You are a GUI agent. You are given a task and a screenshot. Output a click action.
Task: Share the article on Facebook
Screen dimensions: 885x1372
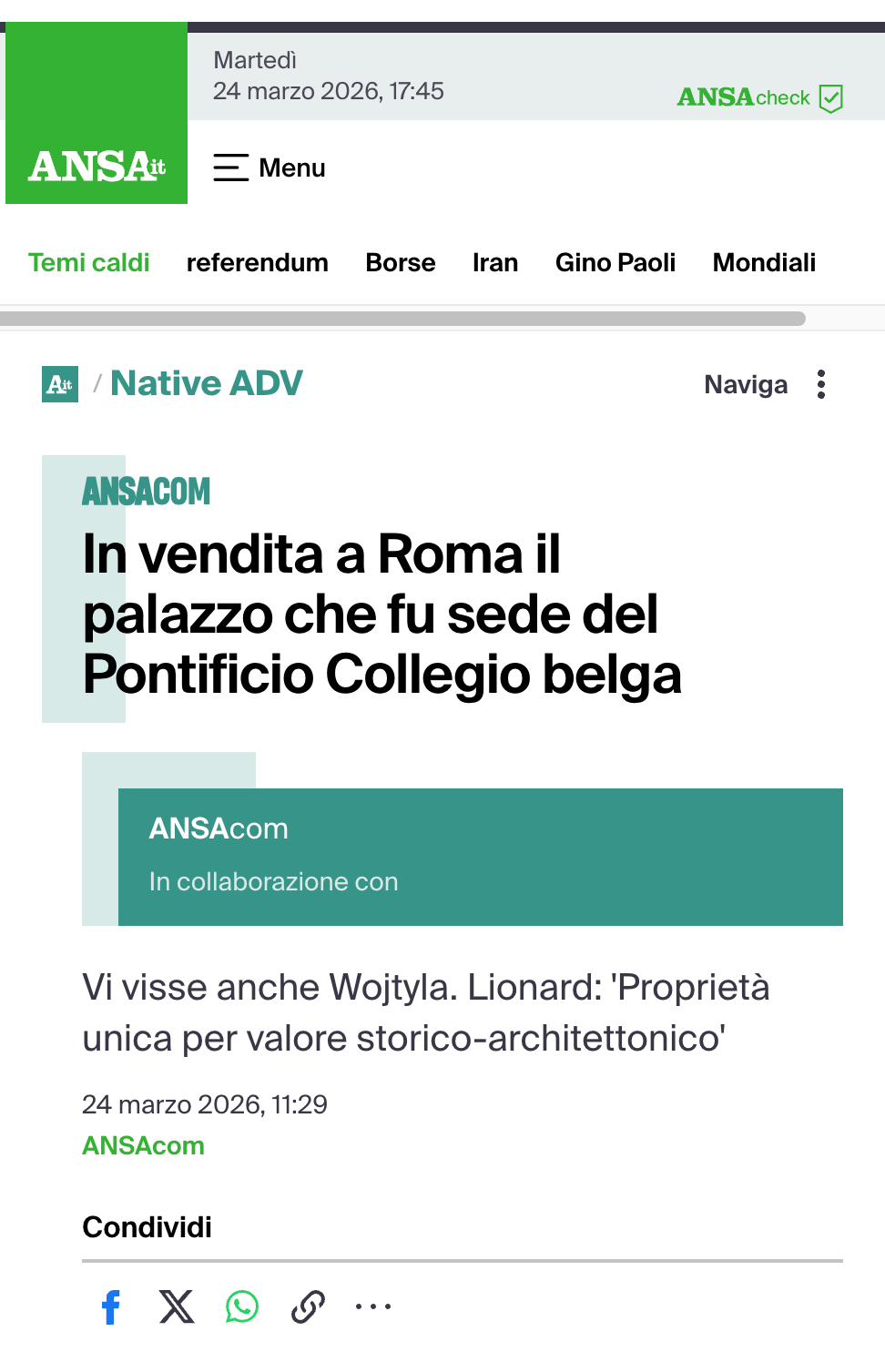[x=111, y=1307]
